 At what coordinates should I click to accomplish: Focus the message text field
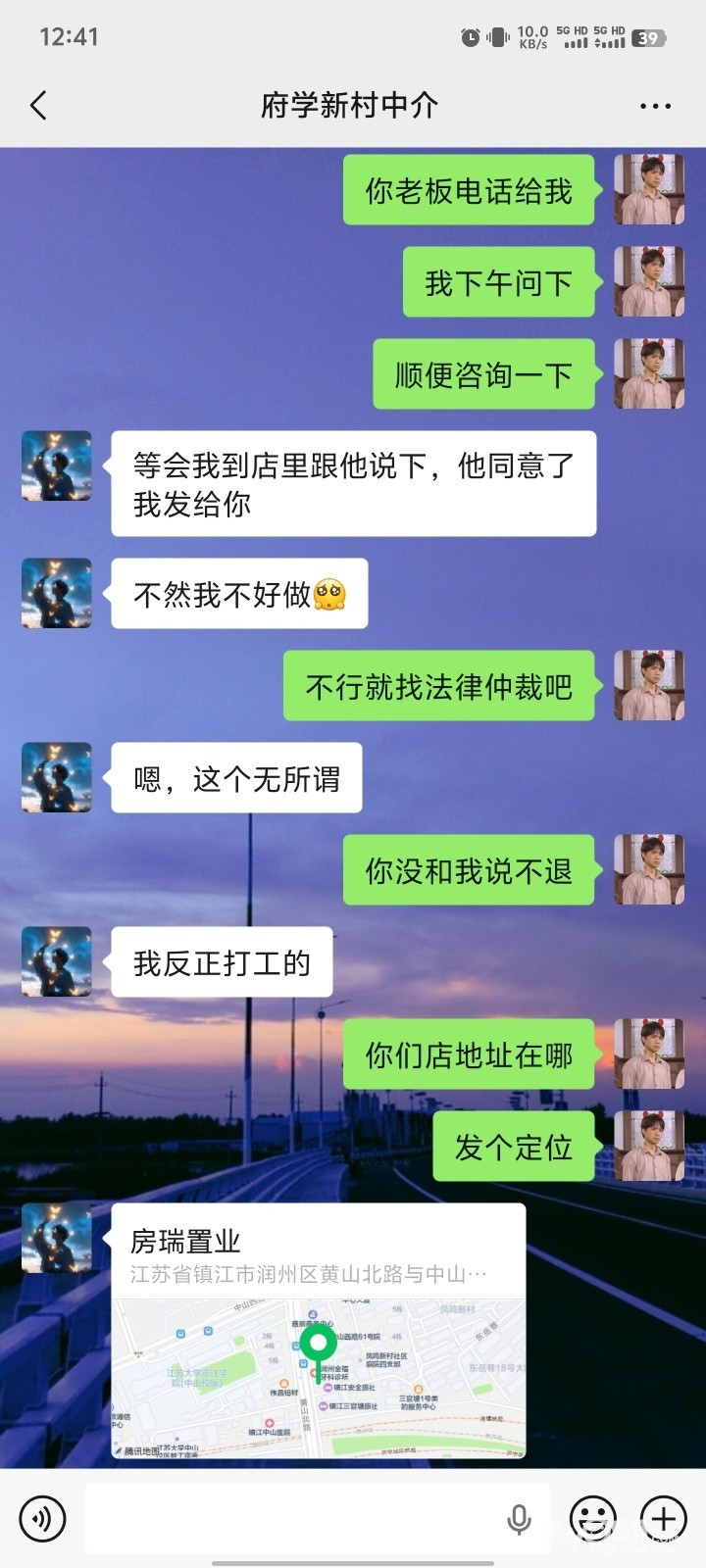[294, 1518]
